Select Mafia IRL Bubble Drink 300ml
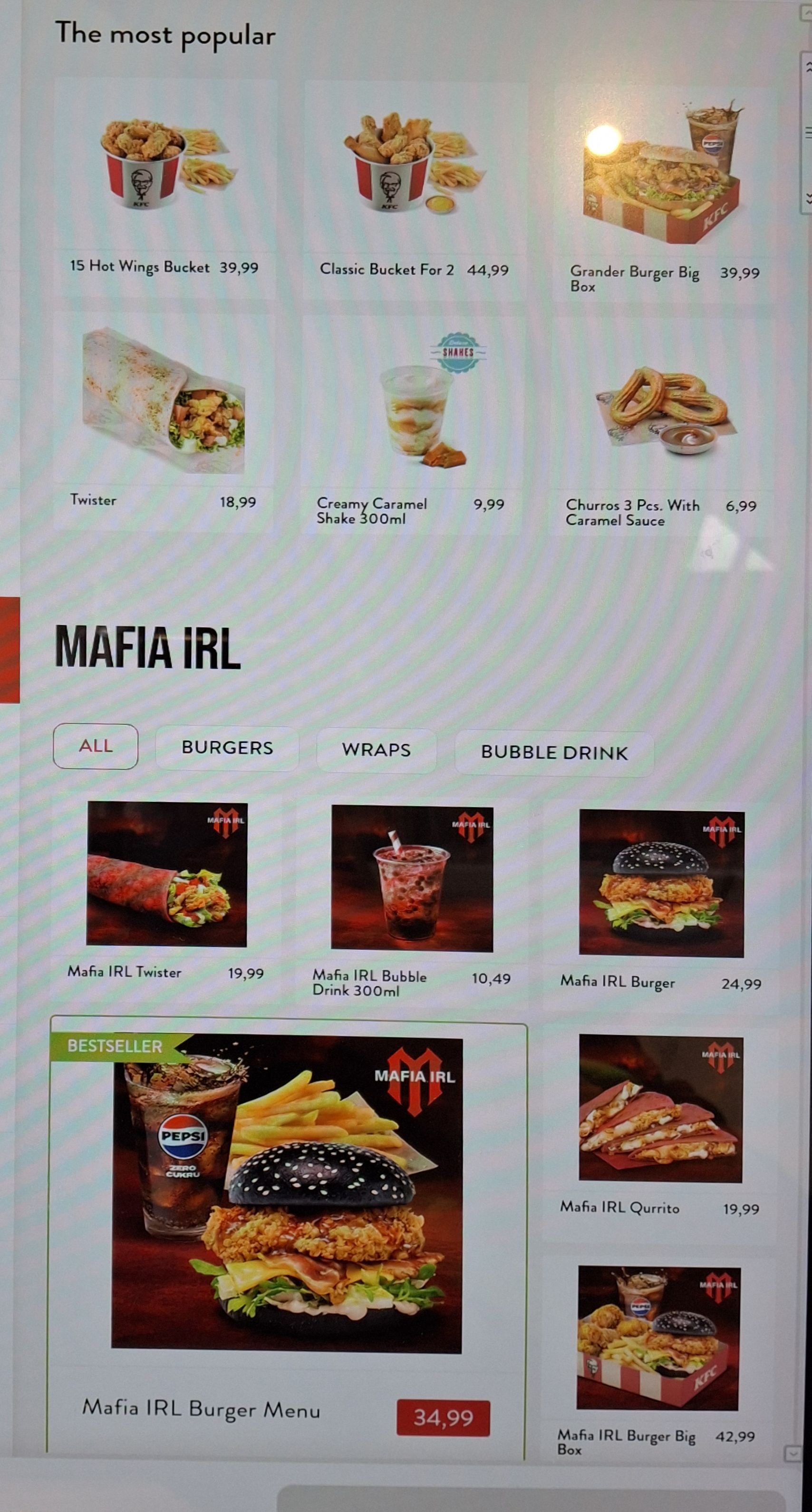 point(412,902)
